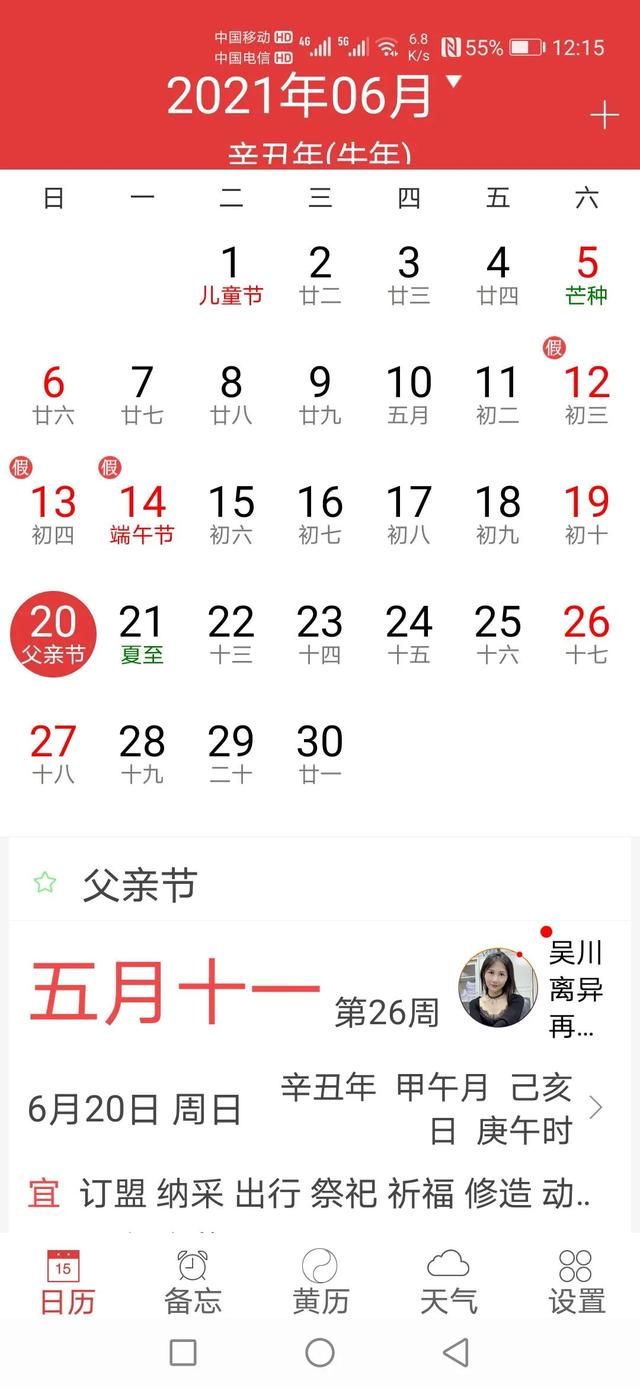This screenshot has height=1387, width=640.
Task: Tap the system home circle button
Action: [x=320, y=1353]
